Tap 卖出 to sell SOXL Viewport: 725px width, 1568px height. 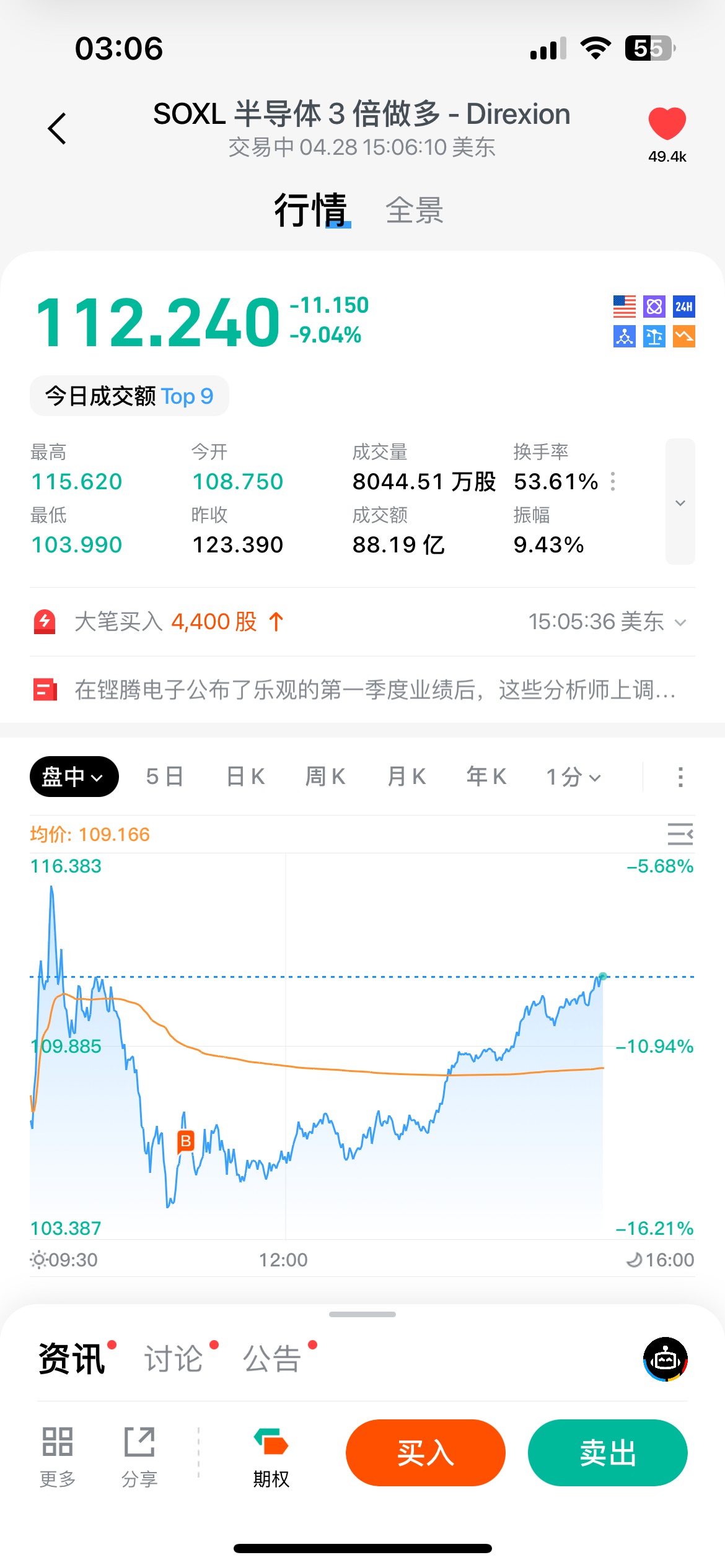(607, 1453)
